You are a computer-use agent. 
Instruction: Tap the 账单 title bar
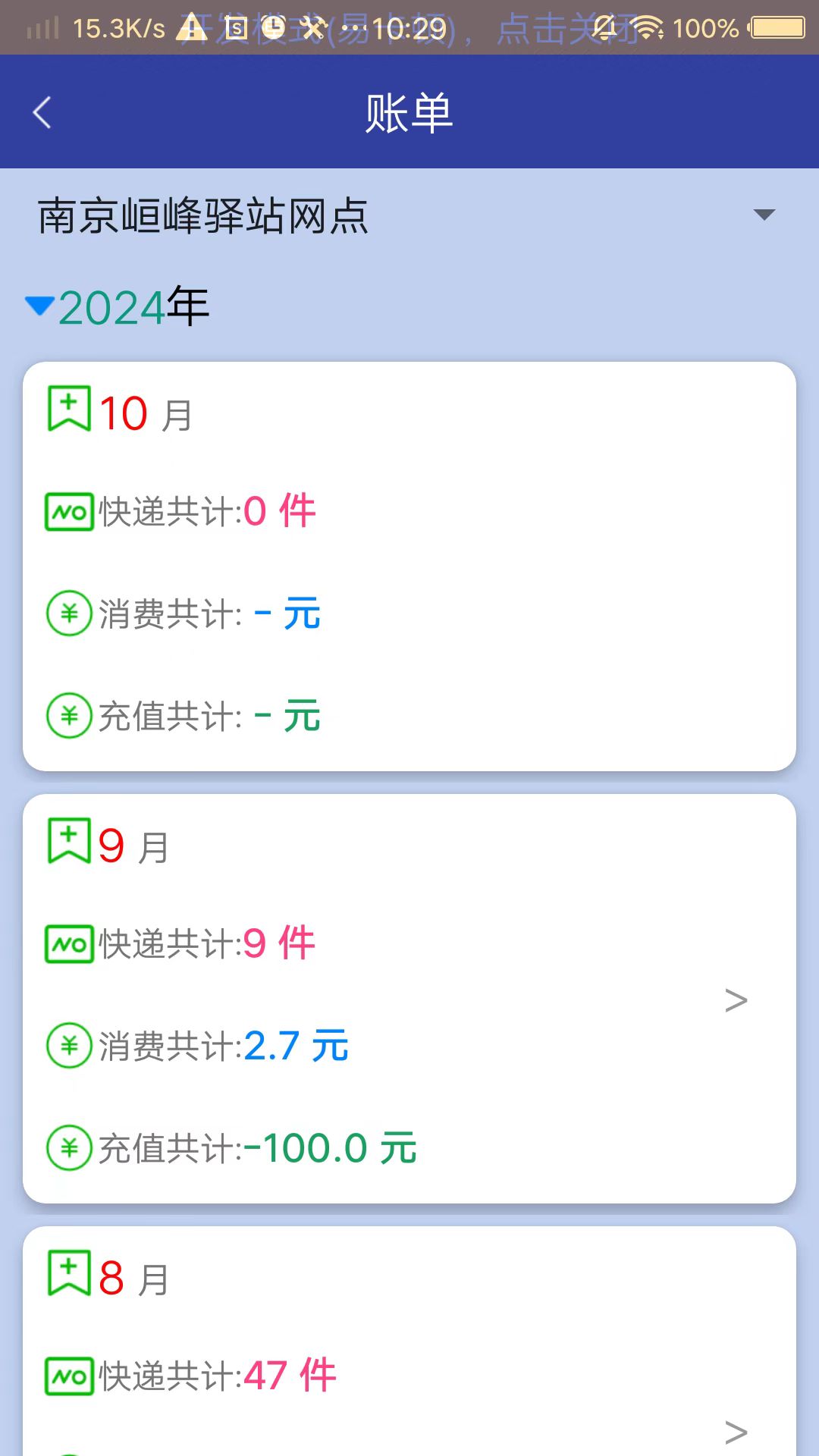tap(409, 111)
